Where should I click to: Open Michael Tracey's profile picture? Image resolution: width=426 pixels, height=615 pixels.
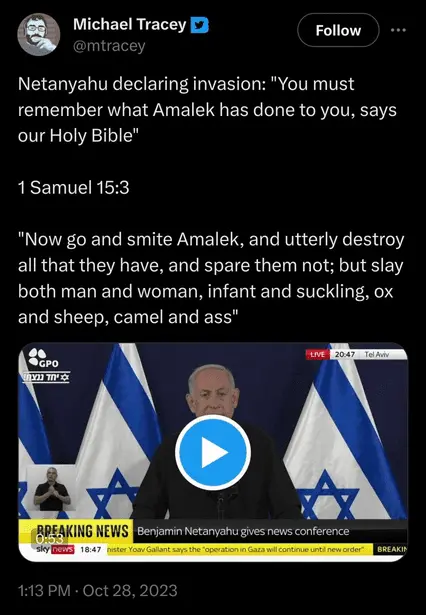(38, 35)
